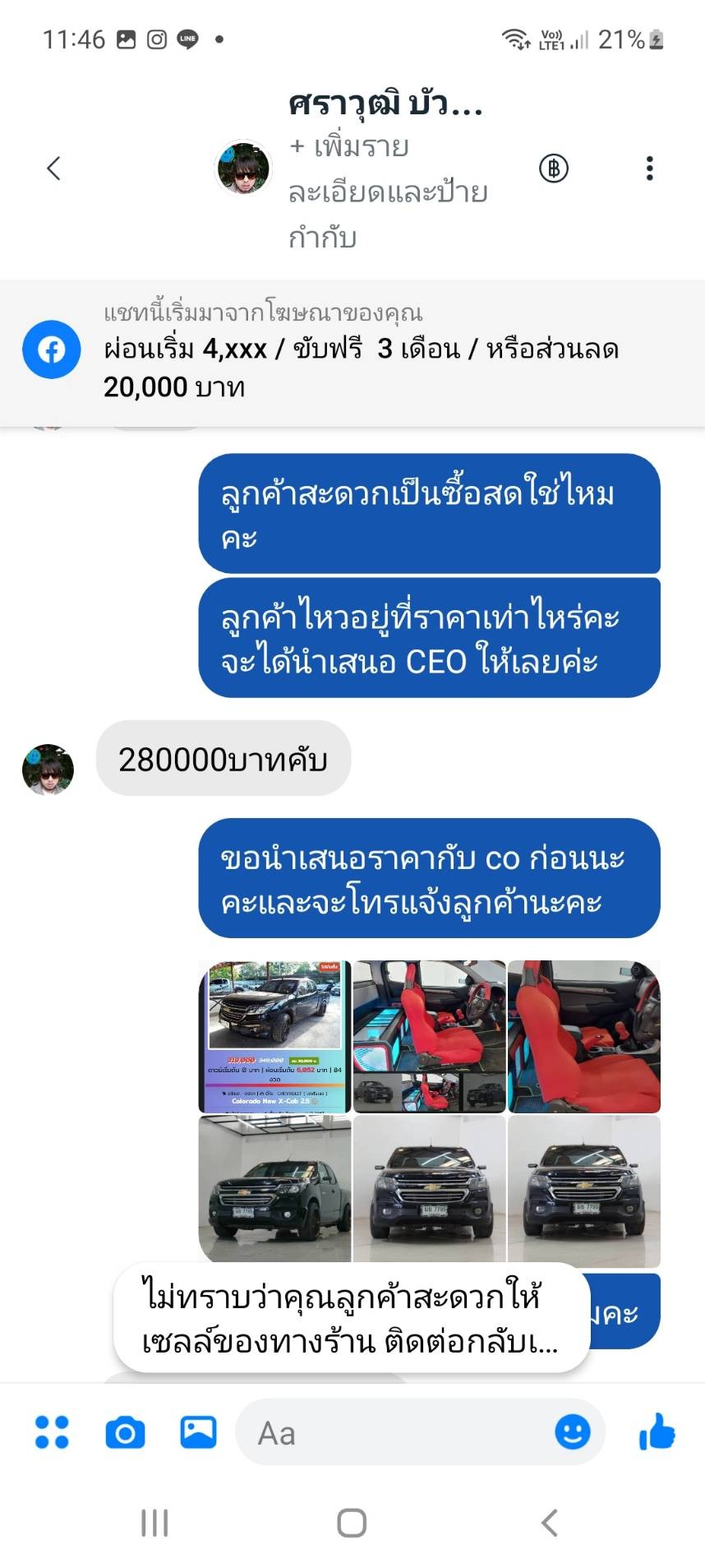Tap the add details and labels link
Viewport: 705px width, 1568px height.
(388, 192)
